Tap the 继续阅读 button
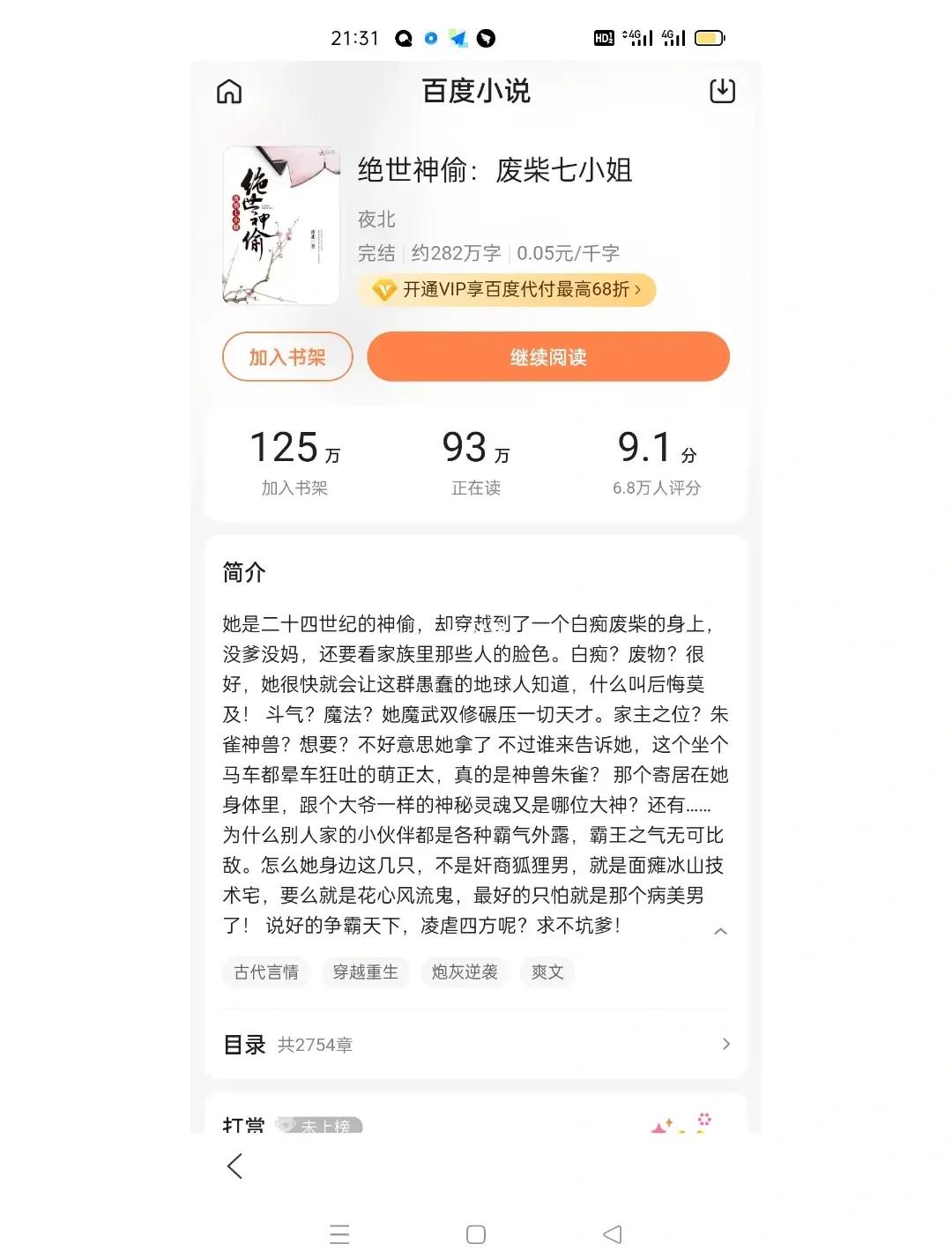952x1251 pixels. 547,356
